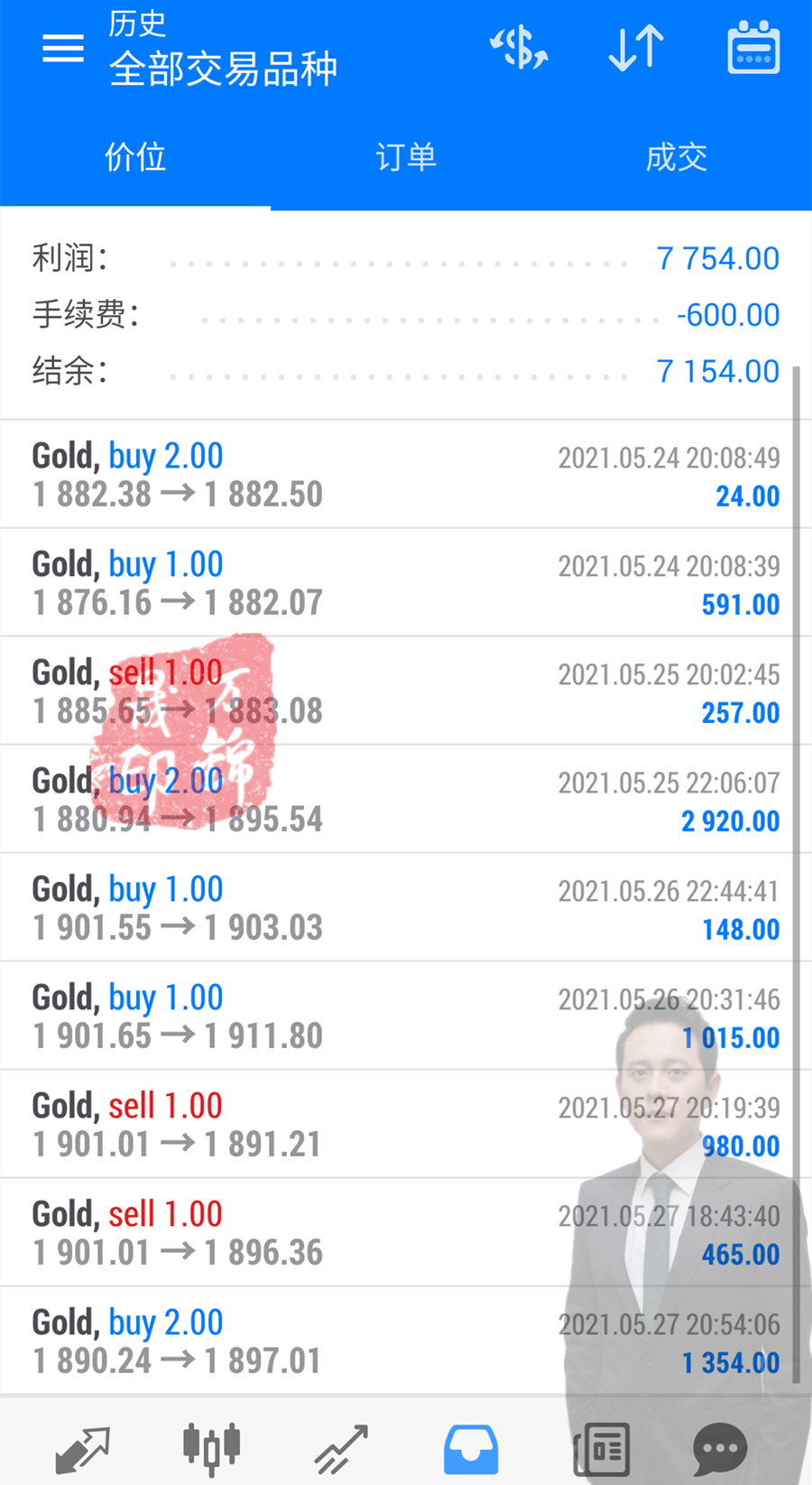This screenshot has width=812, height=1485.
Task: Open the trade trend-line tab
Action: pyautogui.click(x=341, y=1449)
